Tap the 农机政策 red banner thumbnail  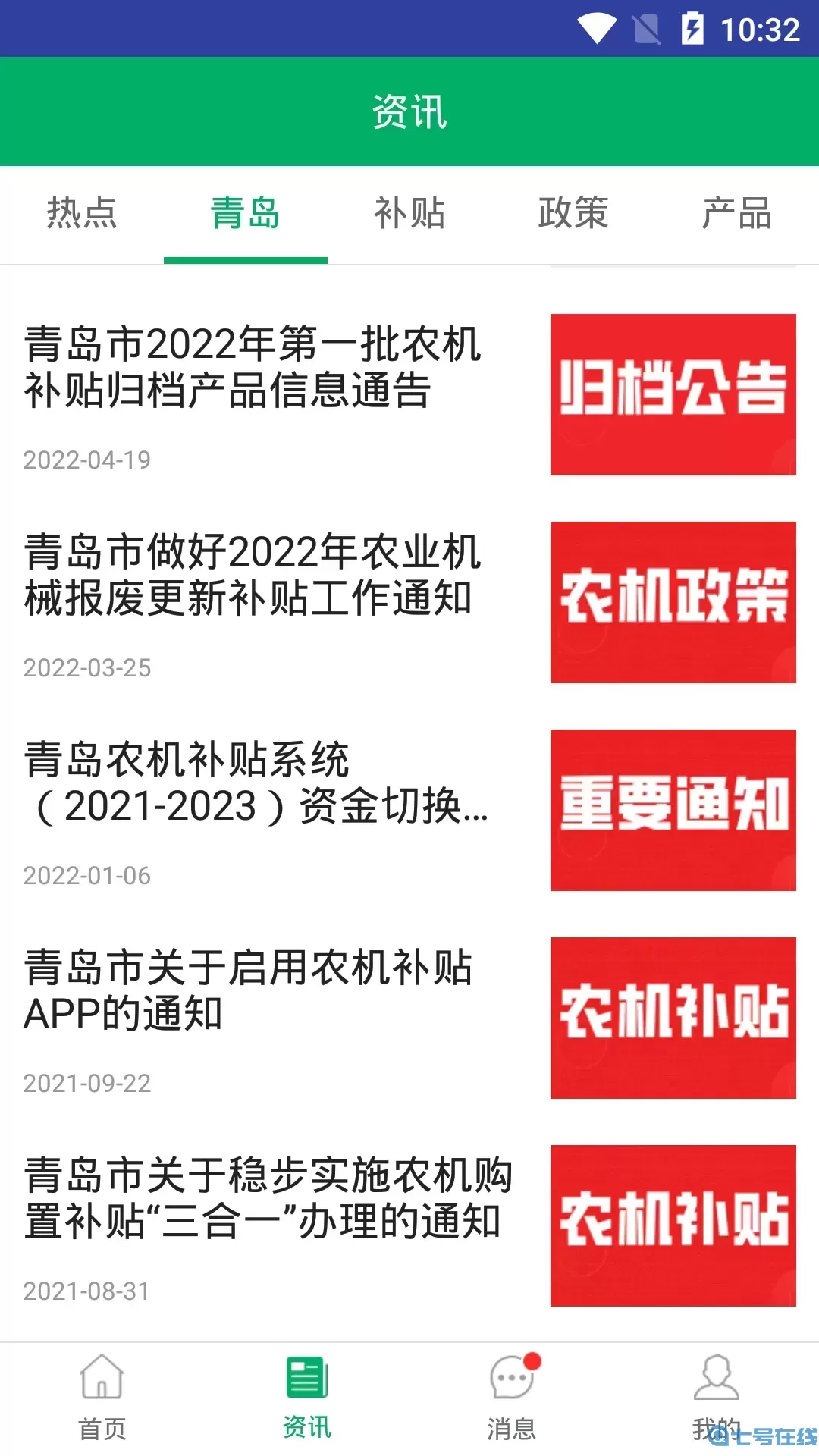[672, 601]
